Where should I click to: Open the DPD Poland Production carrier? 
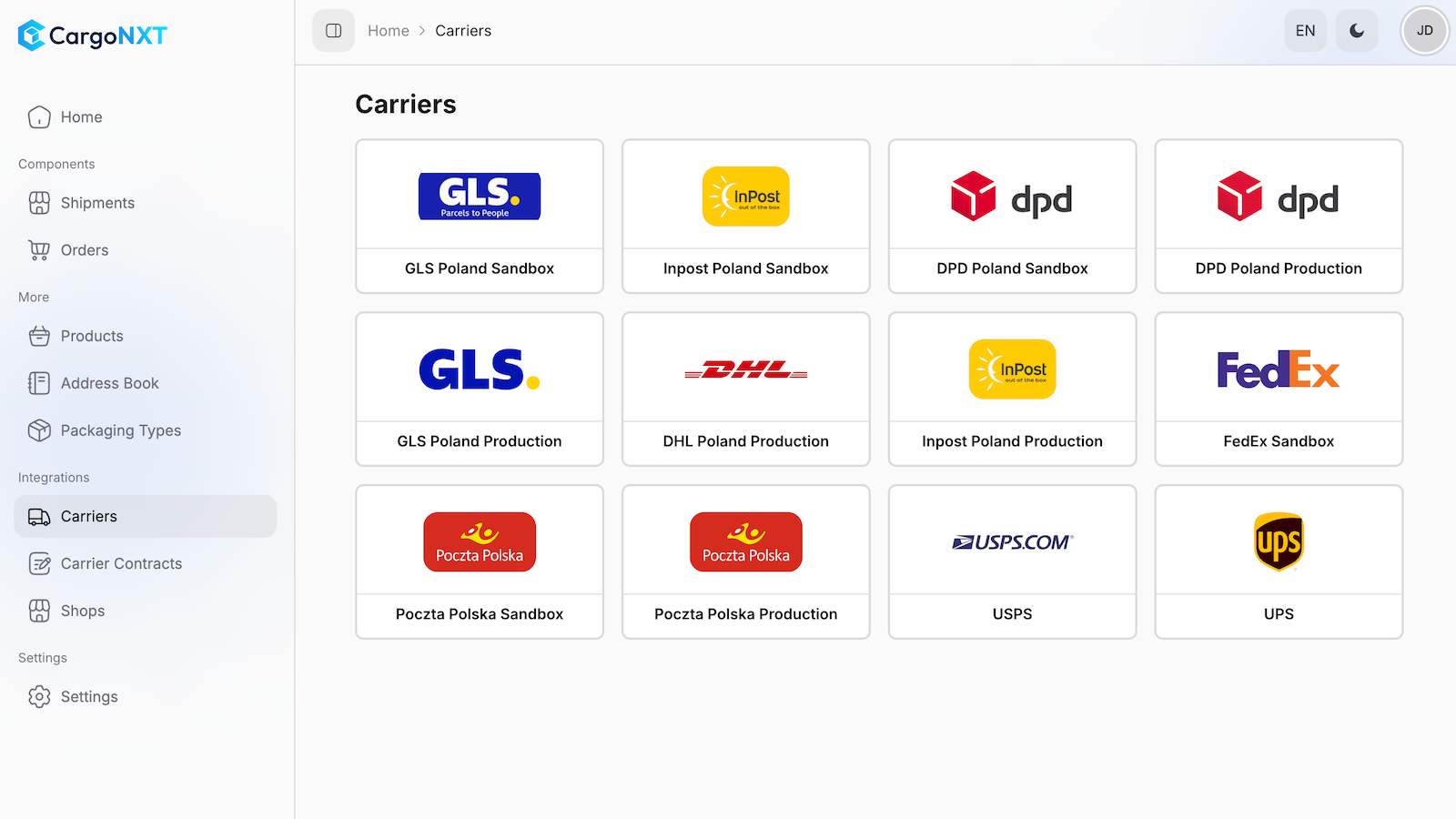1279,217
